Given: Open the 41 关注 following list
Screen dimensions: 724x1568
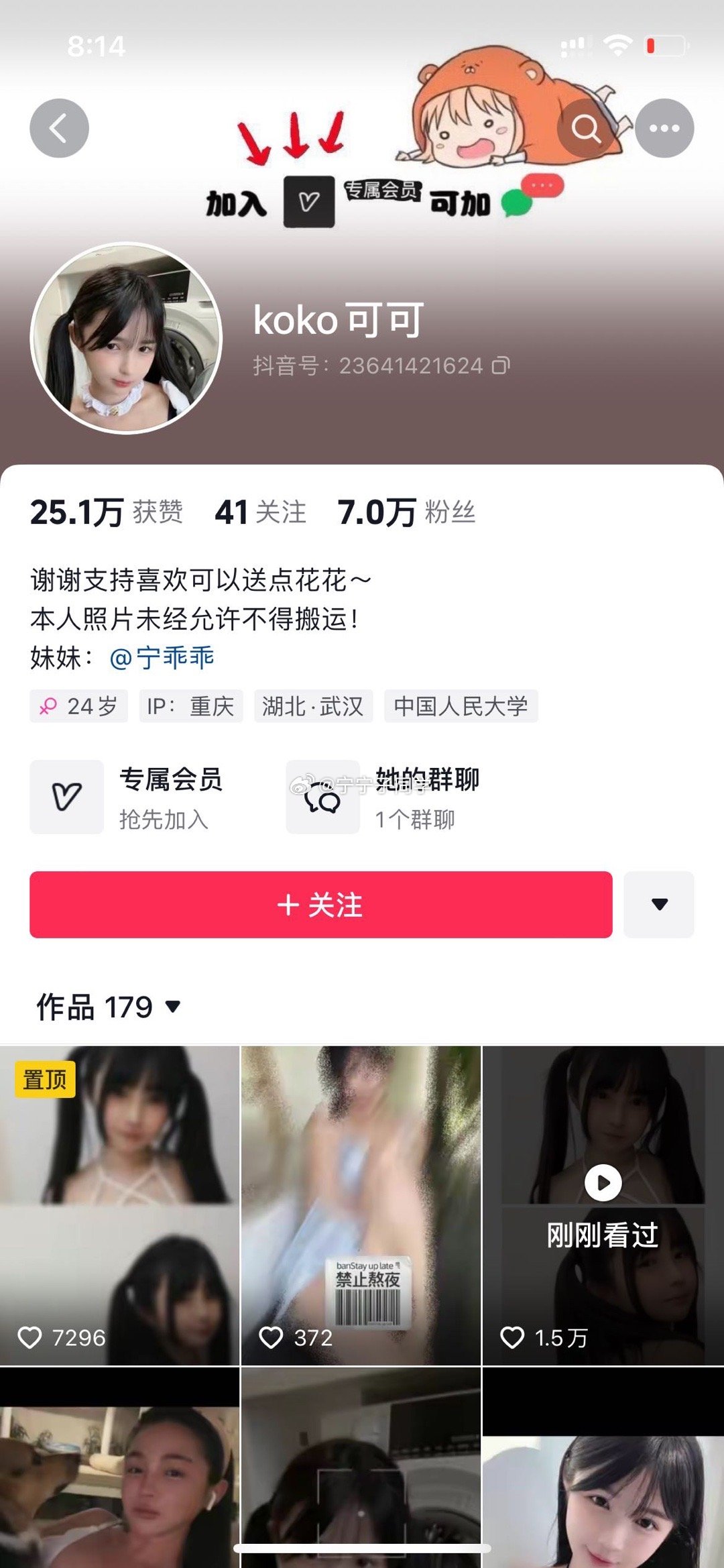Looking at the screenshot, I should click(x=260, y=512).
